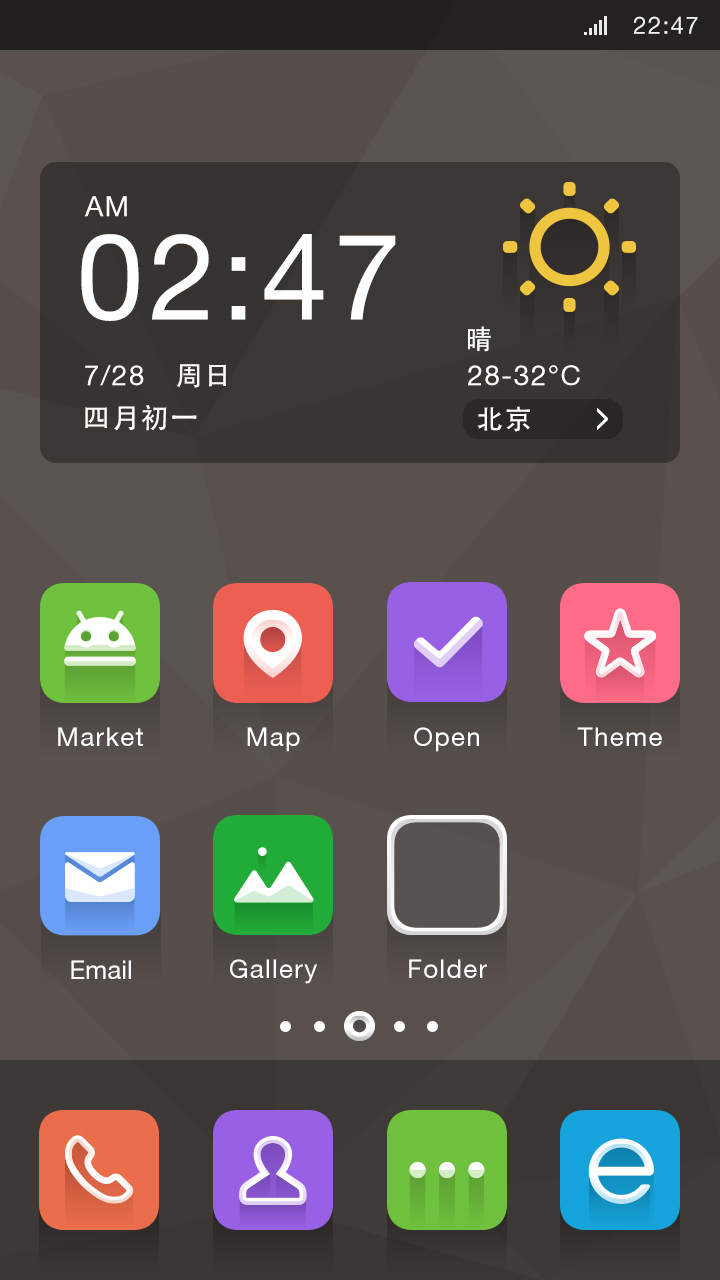Tap the sun weather icon
This screenshot has width=720, height=1280.
click(x=569, y=247)
